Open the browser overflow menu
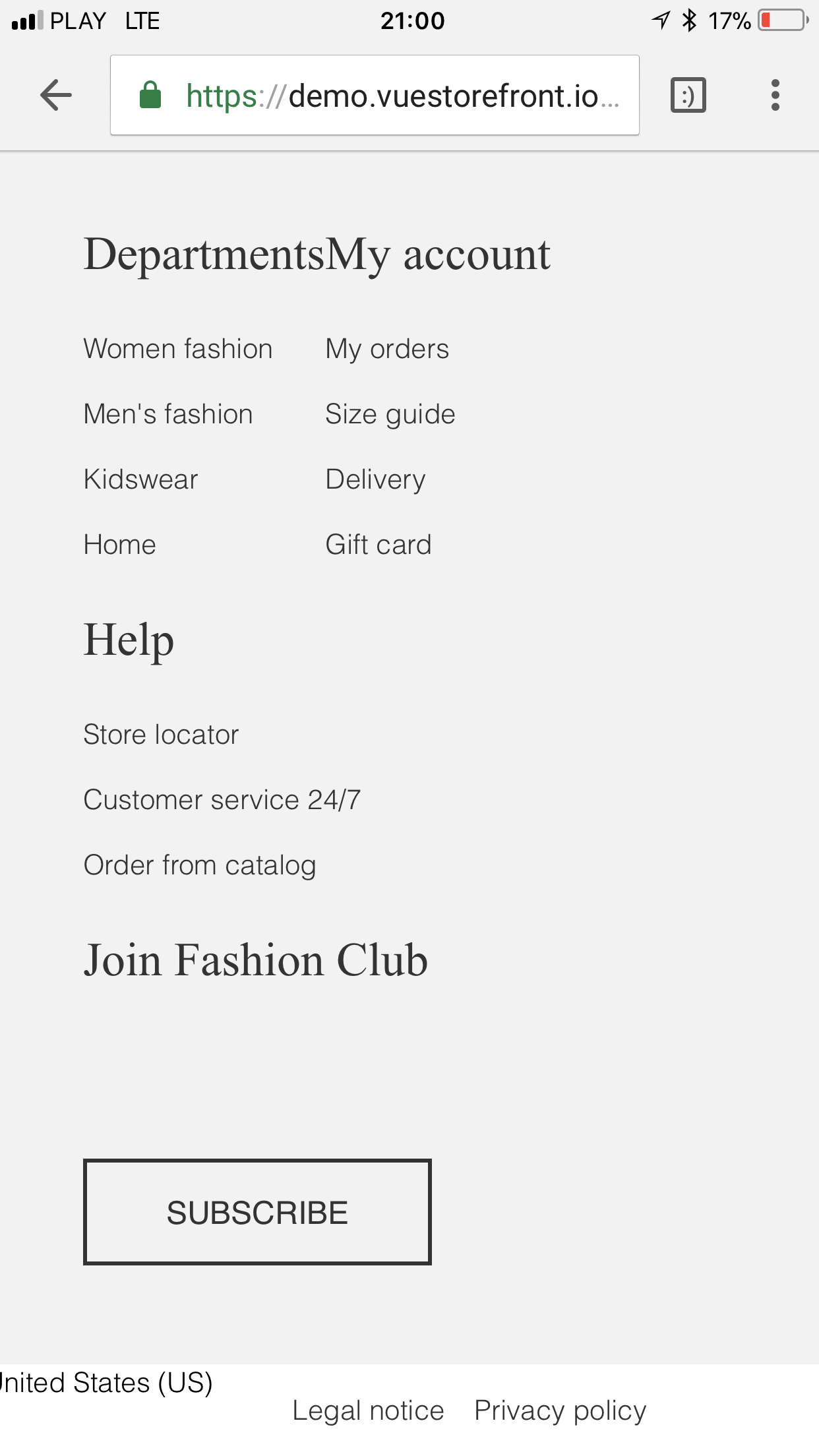 tap(775, 95)
